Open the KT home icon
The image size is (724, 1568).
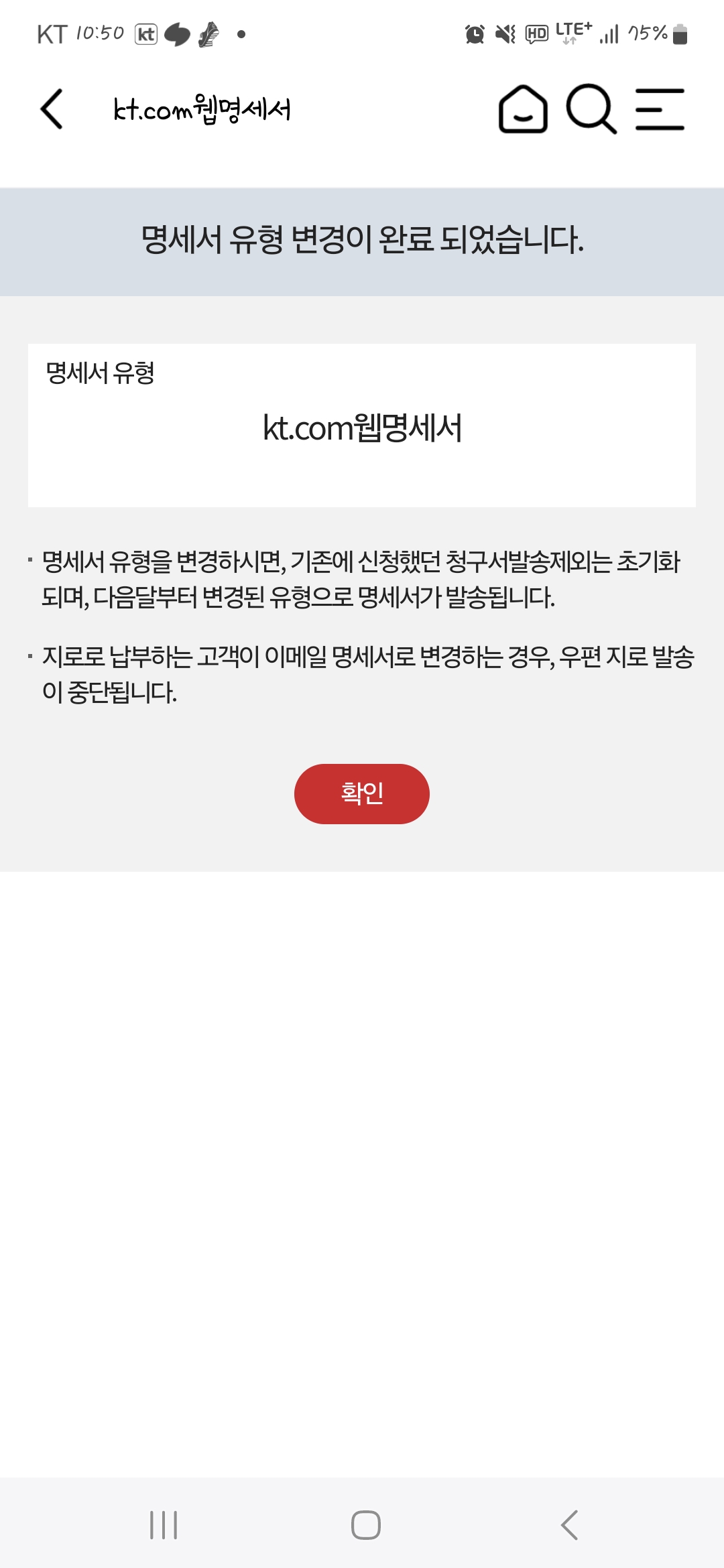click(523, 109)
